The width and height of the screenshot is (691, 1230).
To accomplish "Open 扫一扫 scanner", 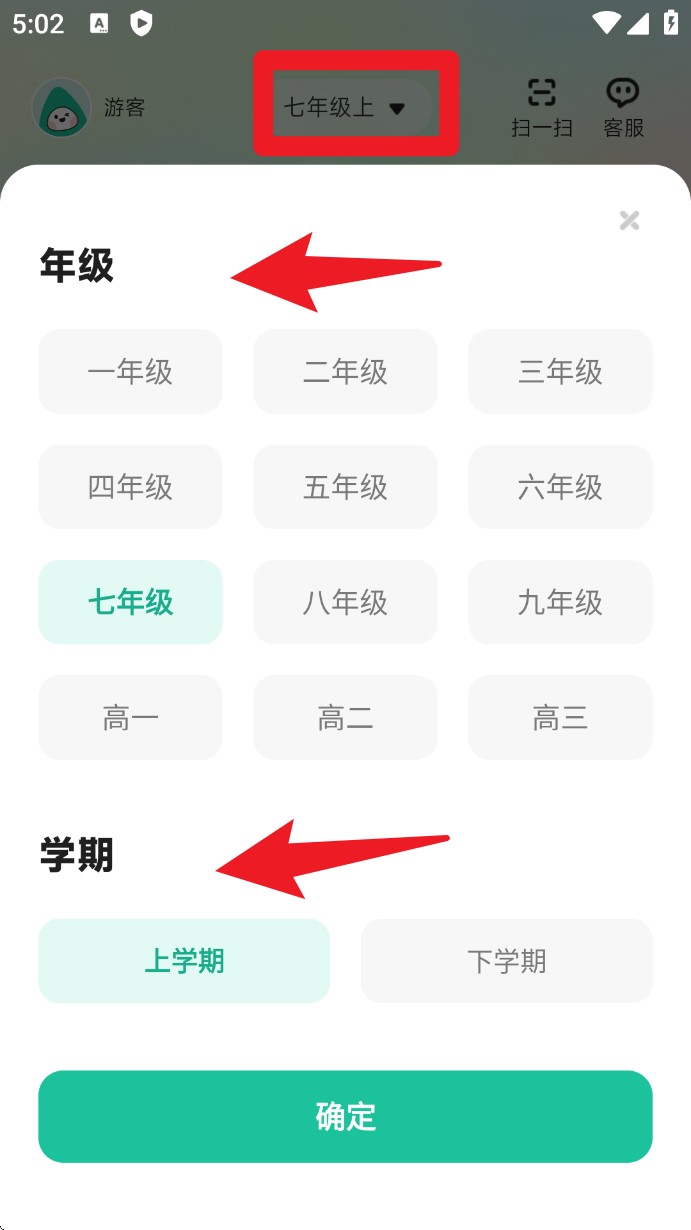I will [542, 107].
